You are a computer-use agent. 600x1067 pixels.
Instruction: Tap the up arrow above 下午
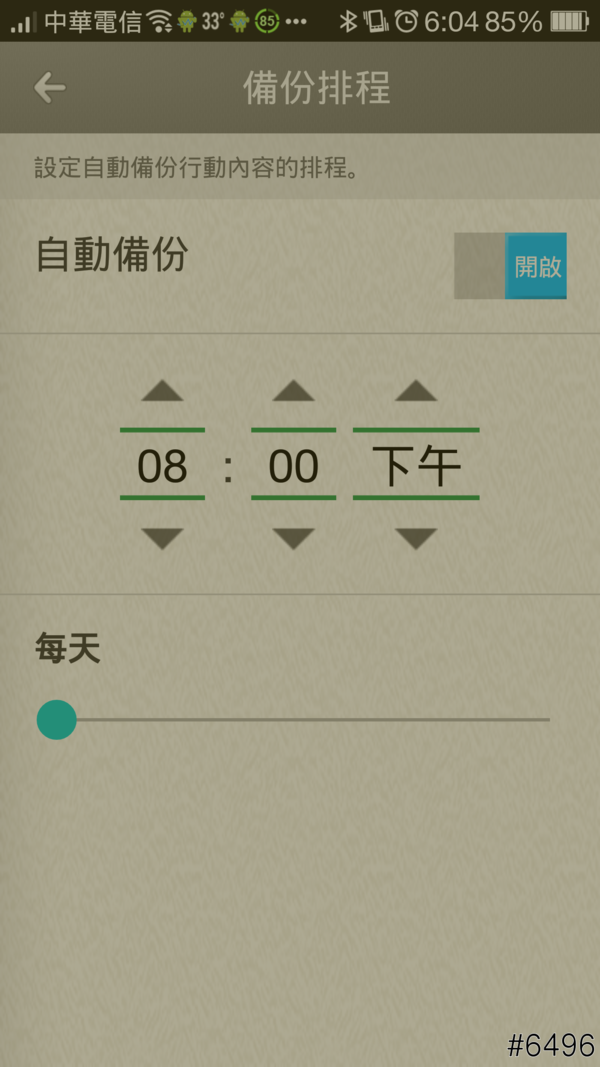[416, 391]
